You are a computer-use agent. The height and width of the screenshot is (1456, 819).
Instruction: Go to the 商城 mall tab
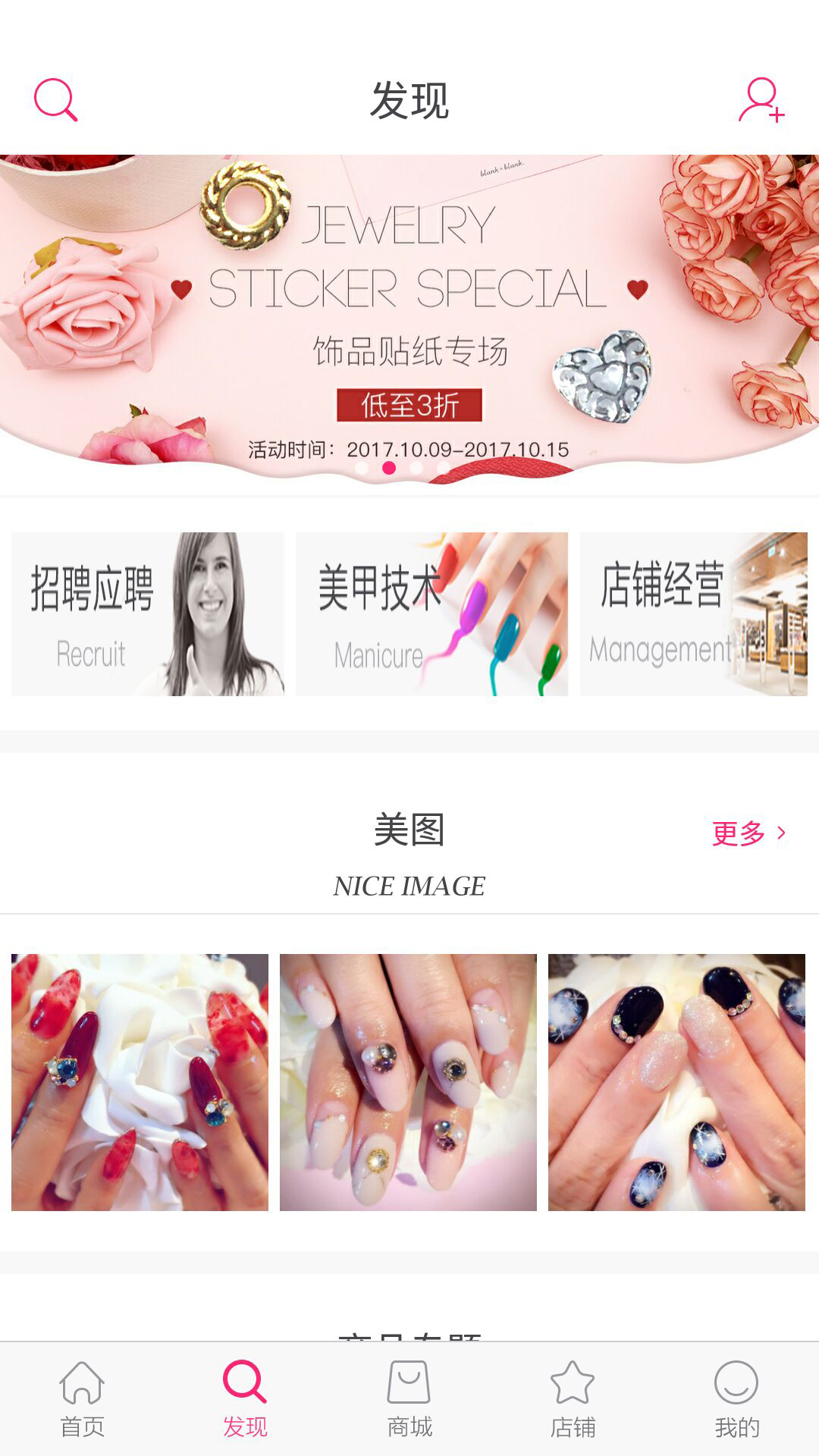pos(409,1399)
